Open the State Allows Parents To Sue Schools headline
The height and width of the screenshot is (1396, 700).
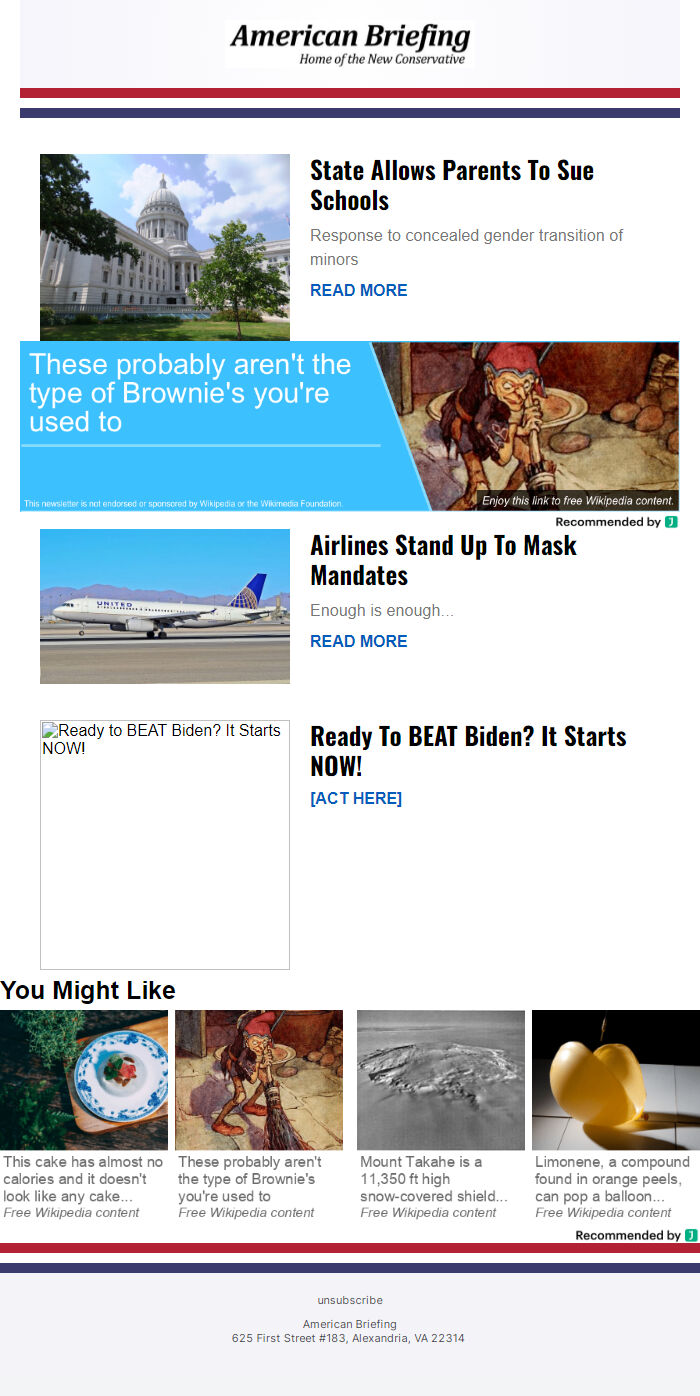[x=452, y=185]
